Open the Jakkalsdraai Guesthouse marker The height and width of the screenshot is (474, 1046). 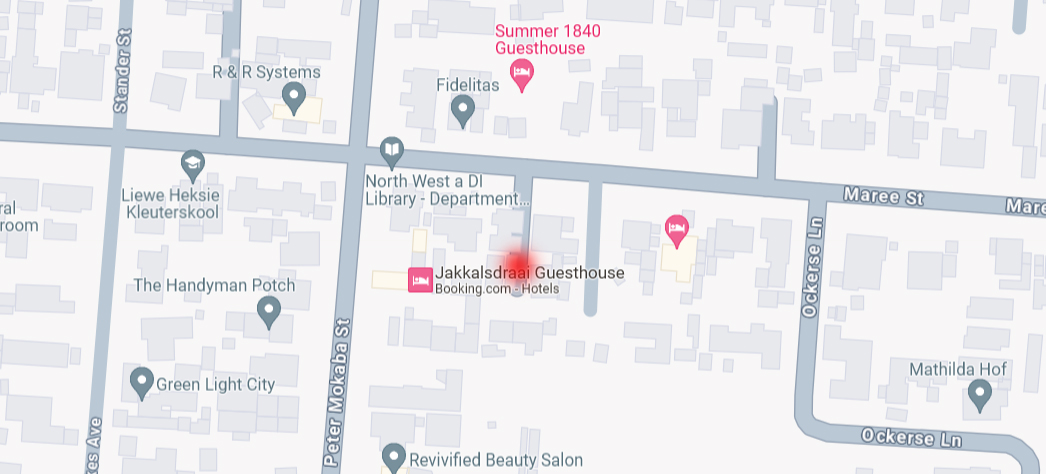tap(420, 280)
